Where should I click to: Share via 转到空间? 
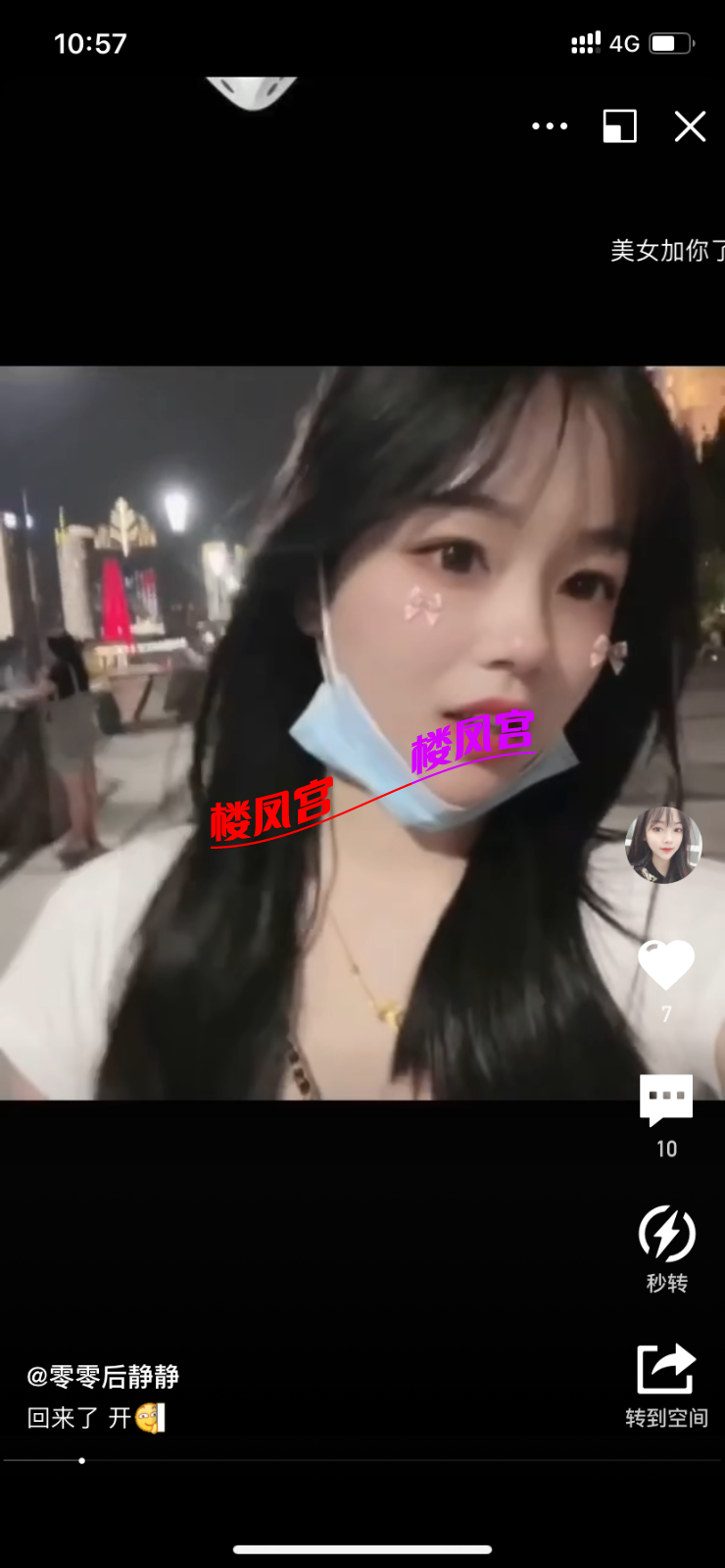[666, 1370]
